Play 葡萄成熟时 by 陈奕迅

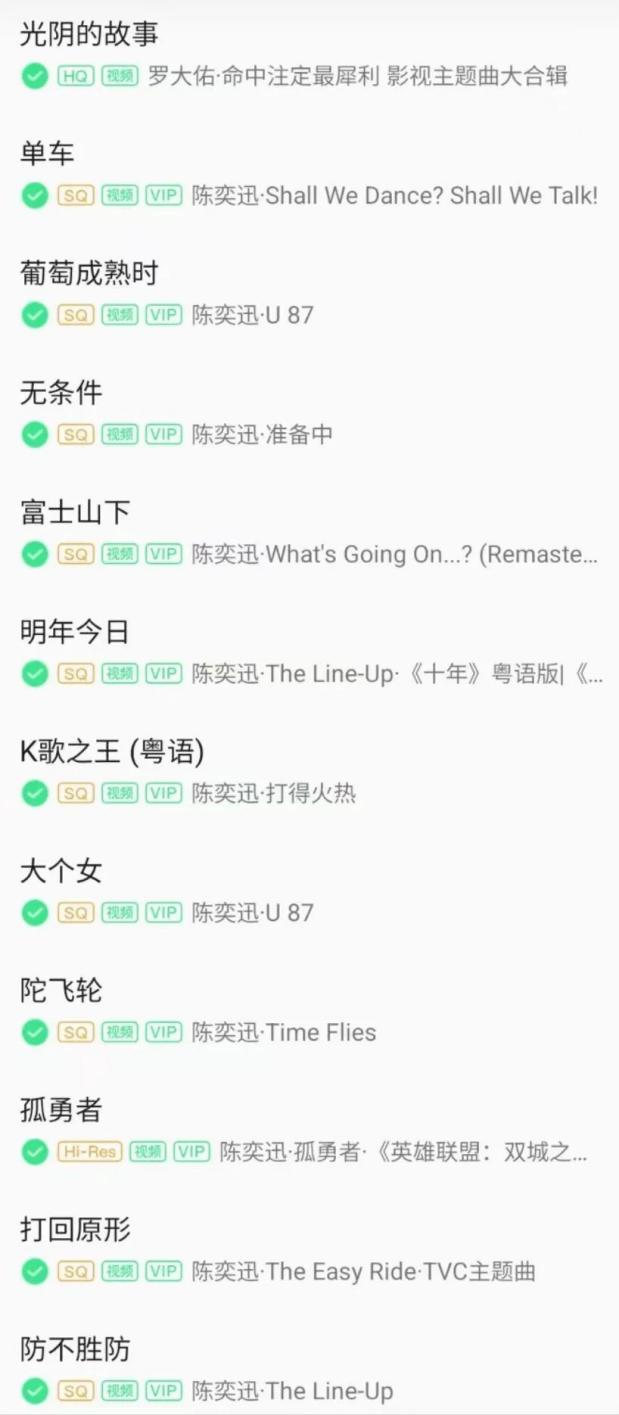[88, 273]
